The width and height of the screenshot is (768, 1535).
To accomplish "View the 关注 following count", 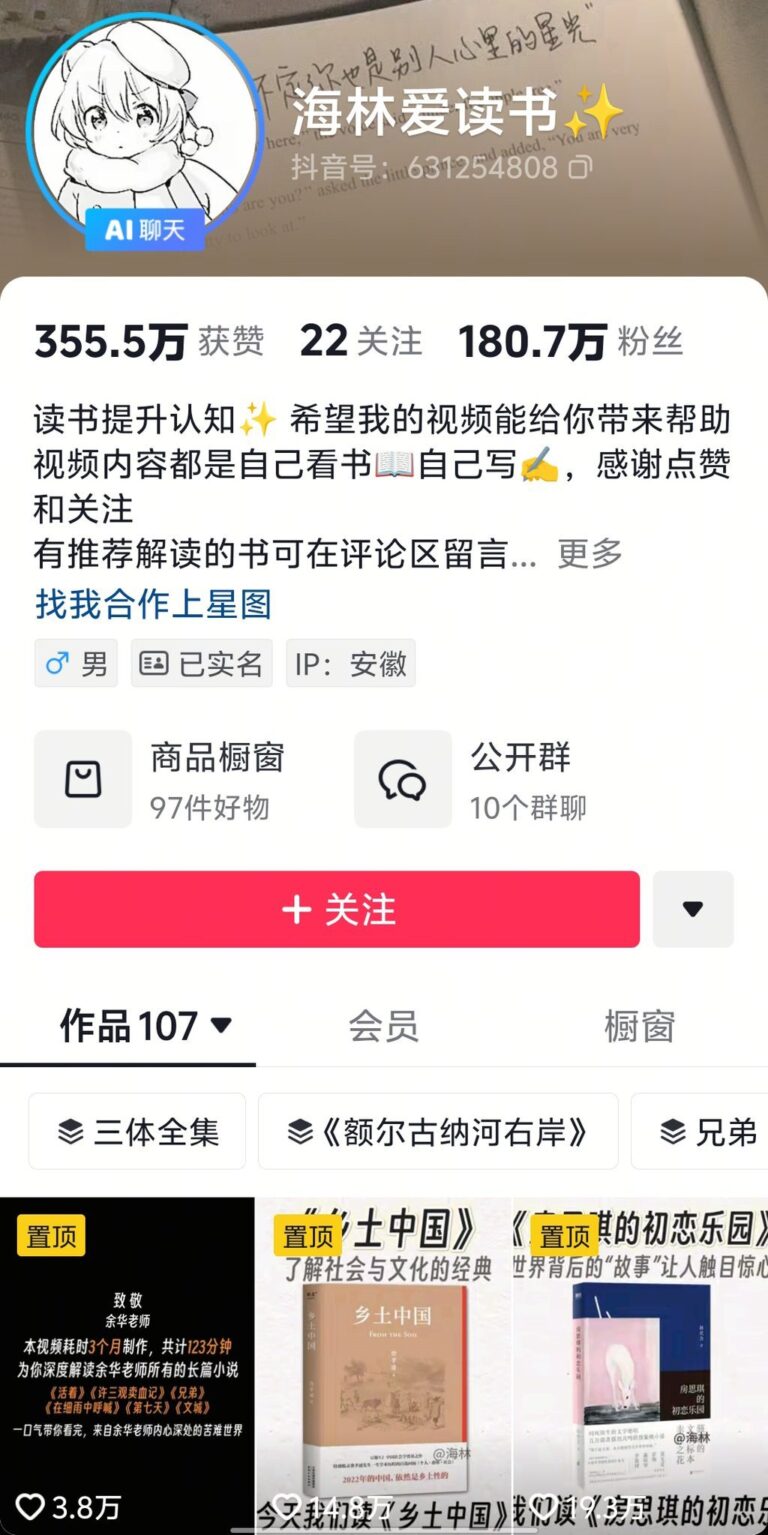I will [x=360, y=342].
